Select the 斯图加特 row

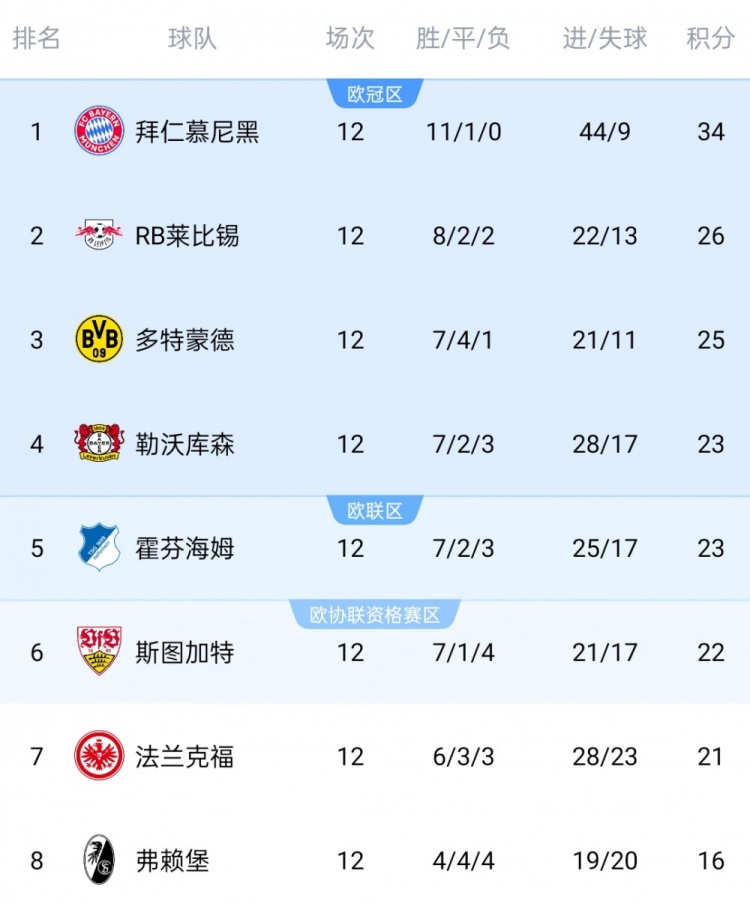185,653
